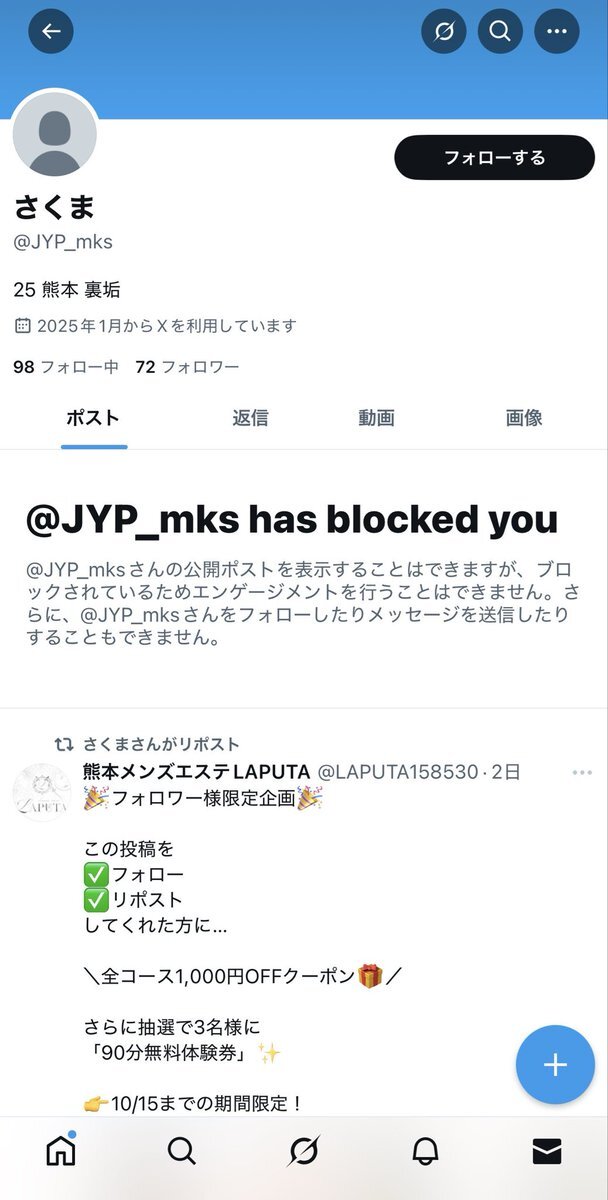Go to the Home tab
This screenshot has height=1200, width=608.
click(x=61, y=1152)
